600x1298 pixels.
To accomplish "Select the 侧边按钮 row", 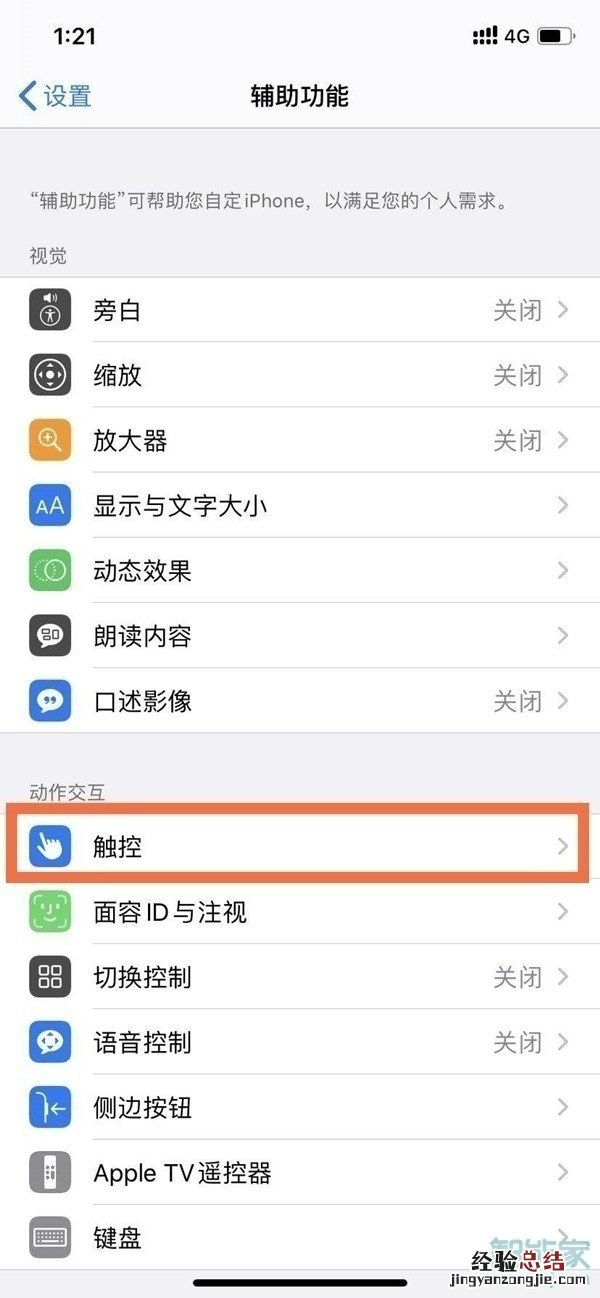I will (300, 1108).
